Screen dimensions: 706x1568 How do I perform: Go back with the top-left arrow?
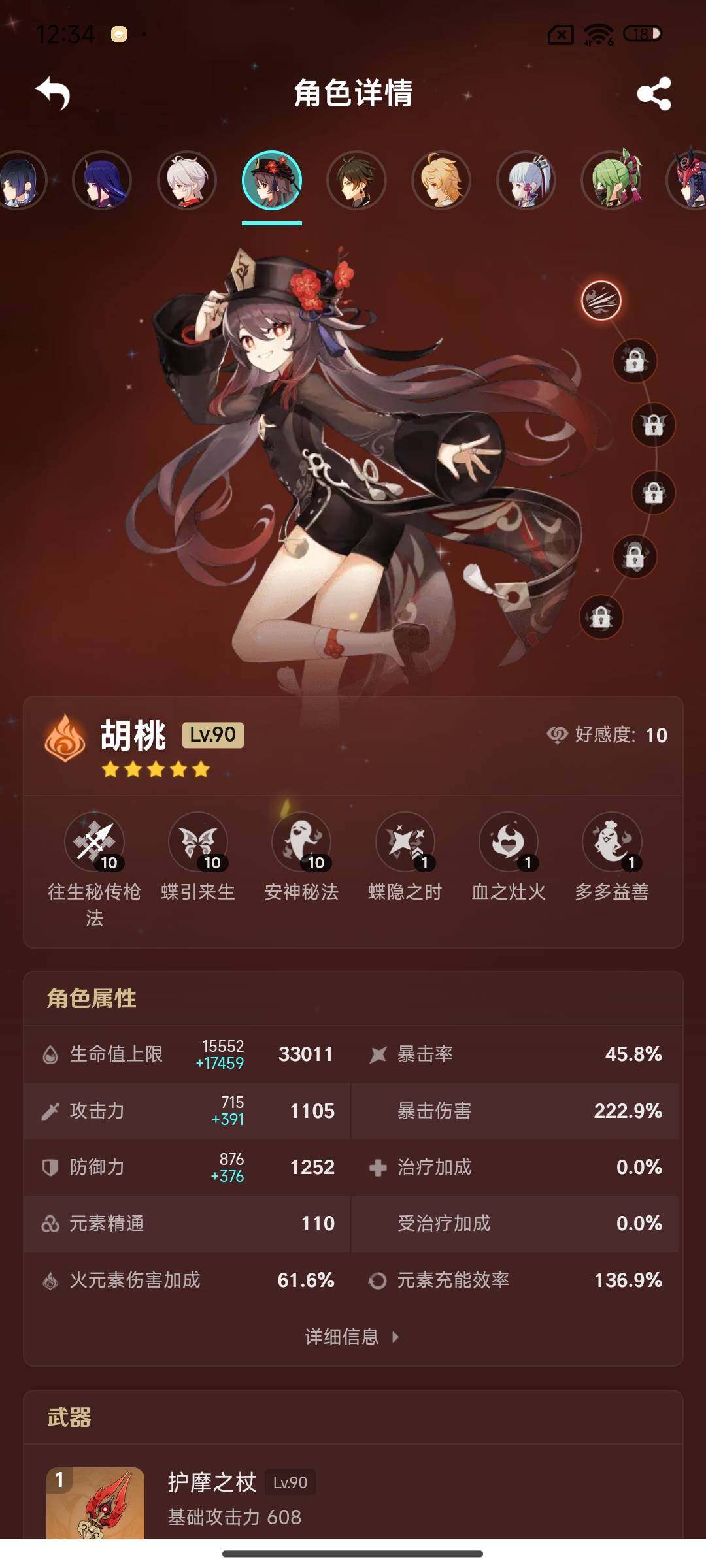pyautogui.click(x=53, y=93)
